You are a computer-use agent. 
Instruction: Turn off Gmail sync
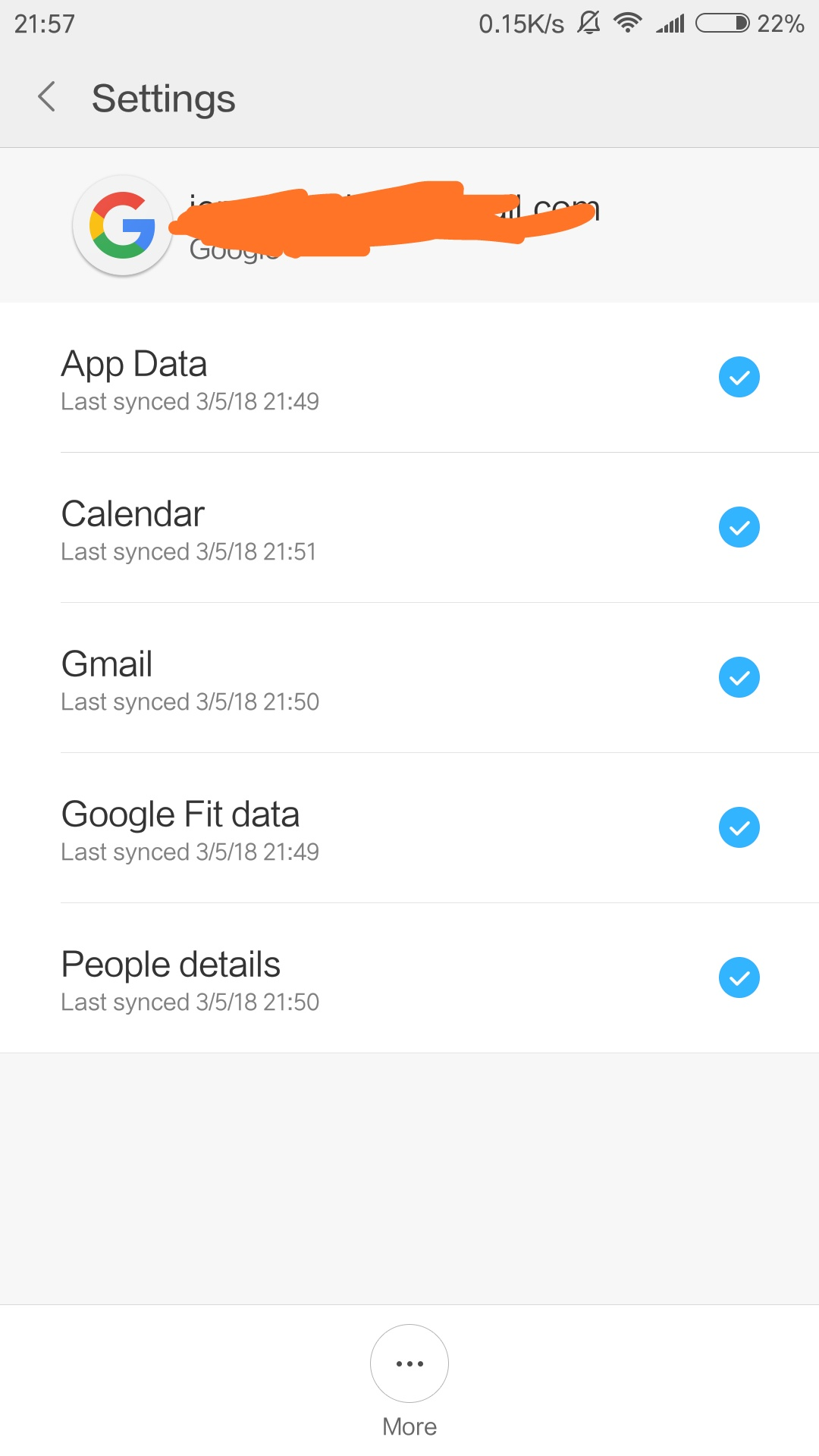[x=739, y=677]
